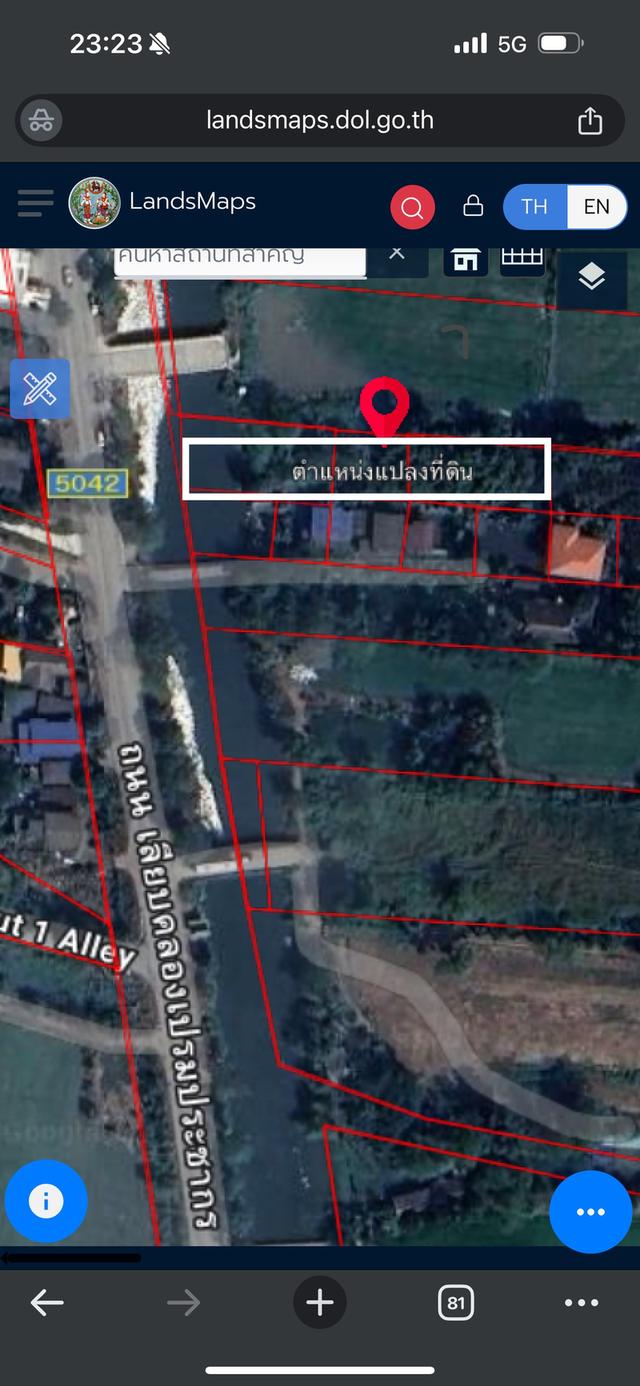Clear the place search field
Image resolution: width=640 pixels, height=1386 pixels.
pos(397,254)
